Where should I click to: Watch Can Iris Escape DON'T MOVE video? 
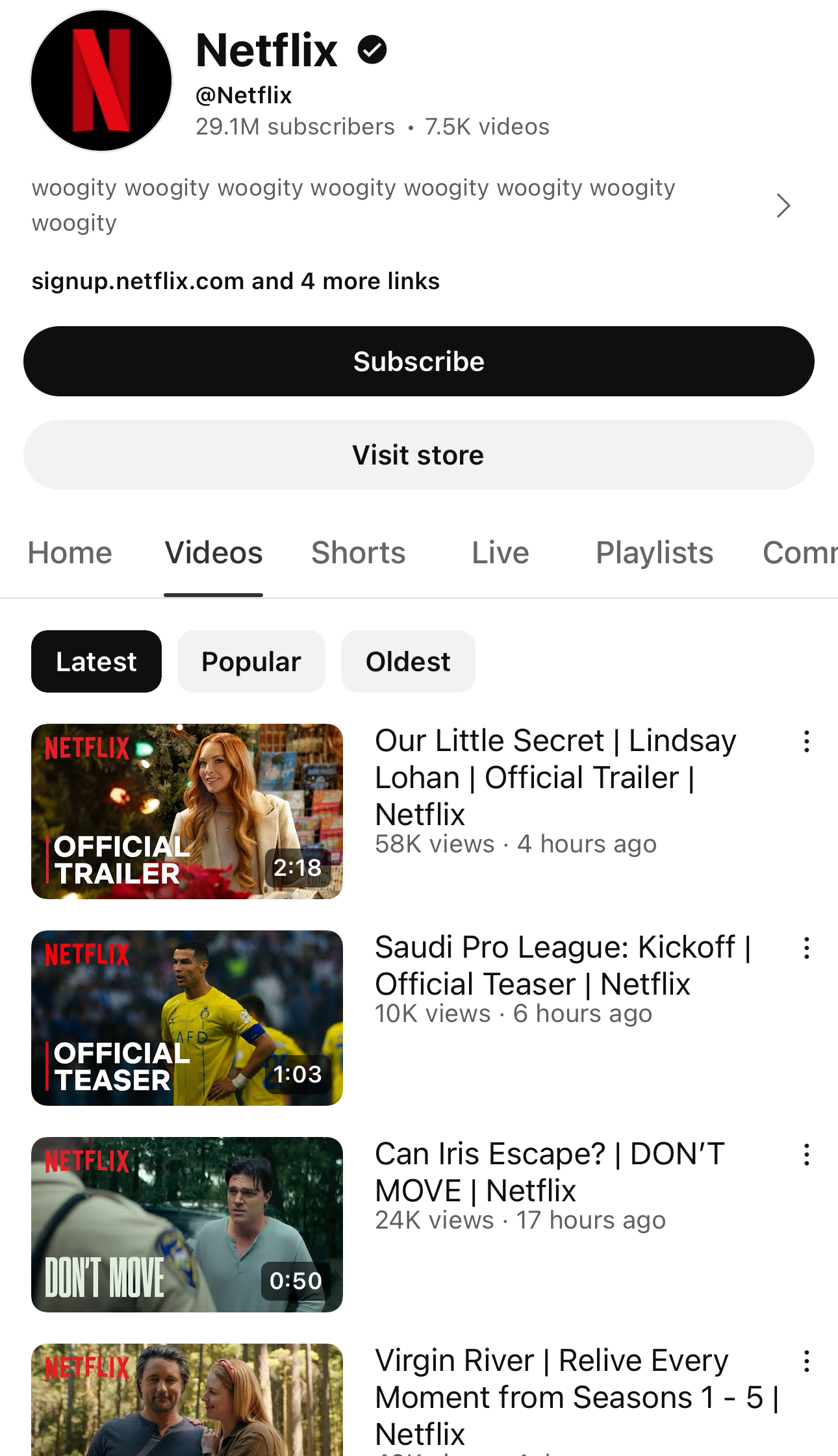tap(187, 1224)
